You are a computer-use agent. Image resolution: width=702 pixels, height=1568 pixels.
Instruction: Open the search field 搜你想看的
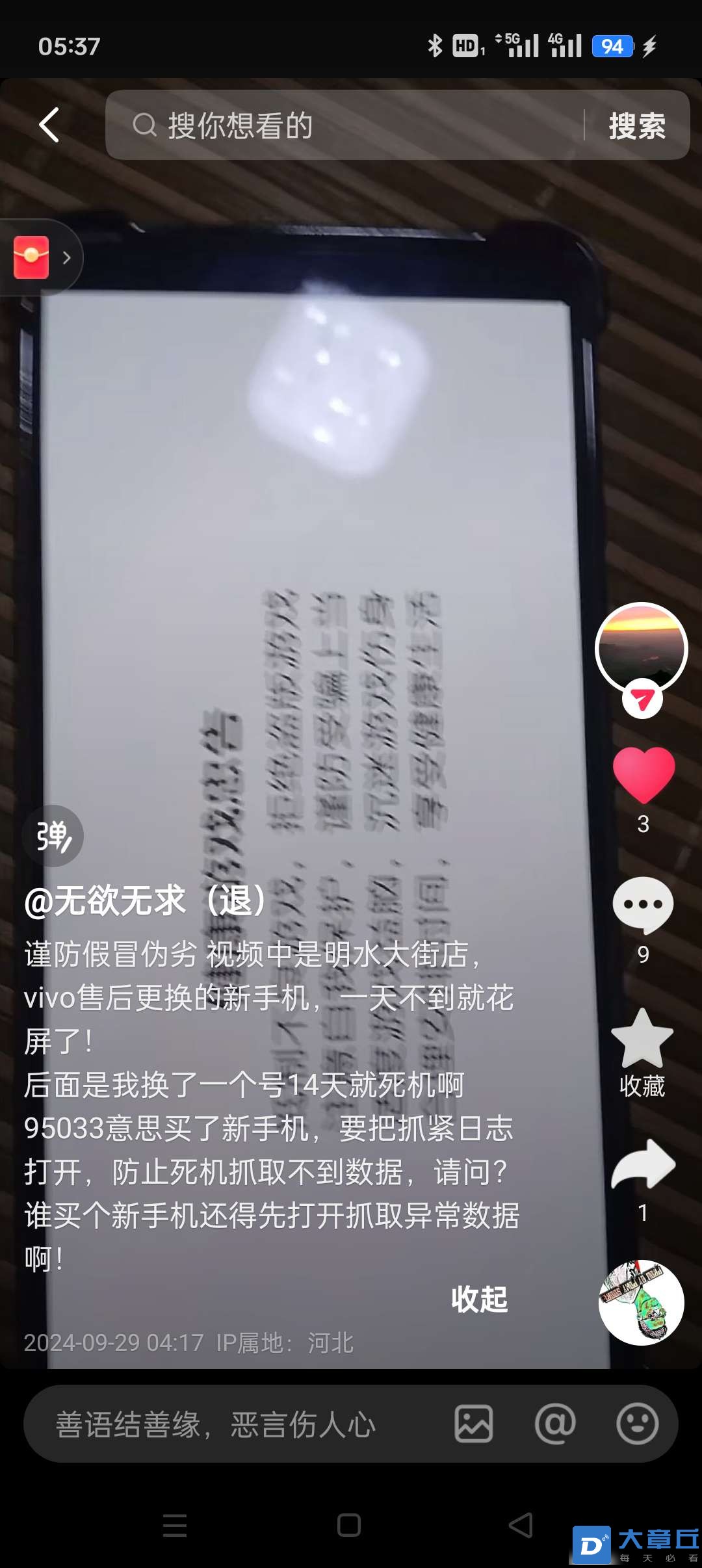pos(344,125)
